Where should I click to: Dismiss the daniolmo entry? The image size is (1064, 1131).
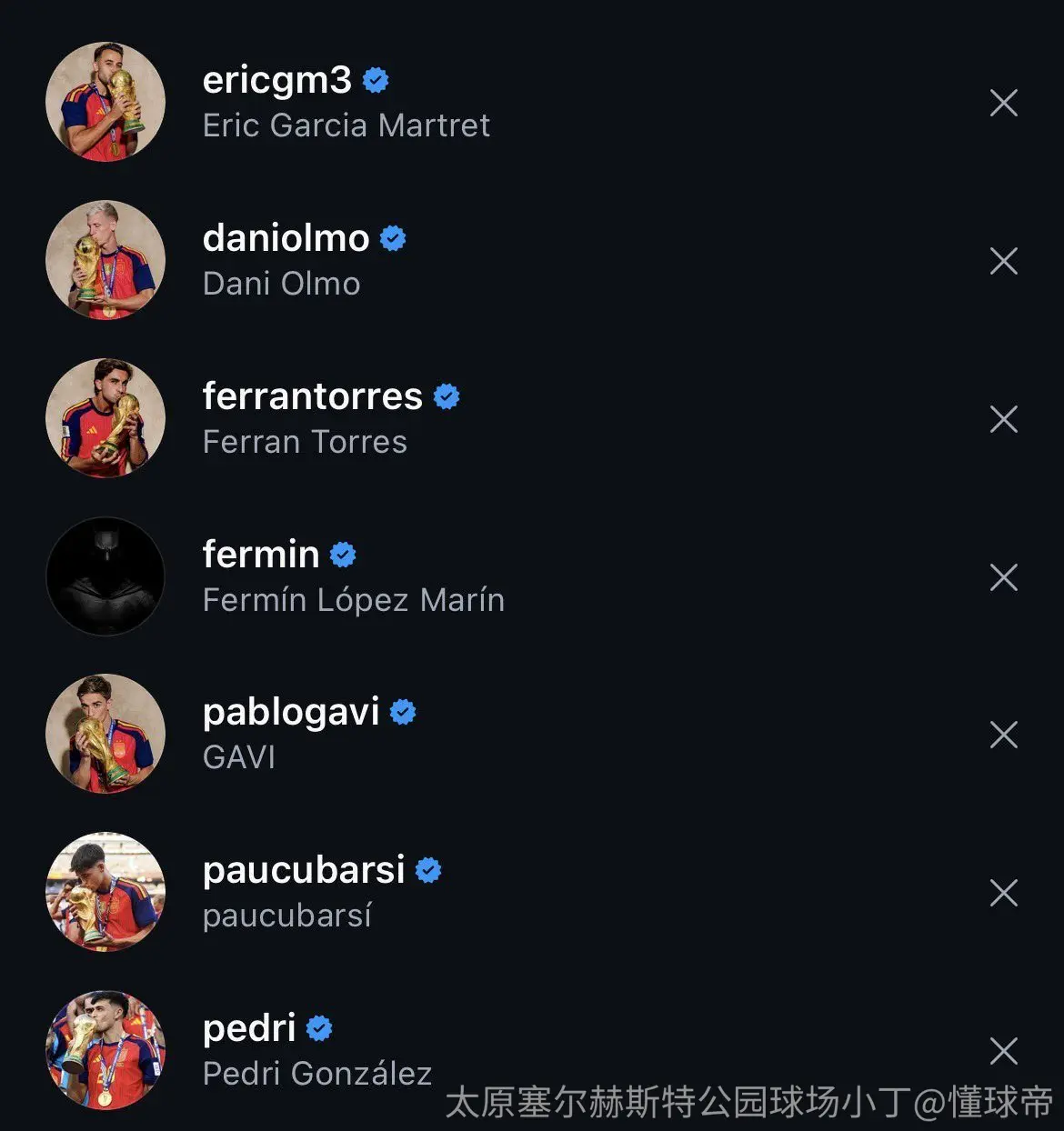[1003, 261]
